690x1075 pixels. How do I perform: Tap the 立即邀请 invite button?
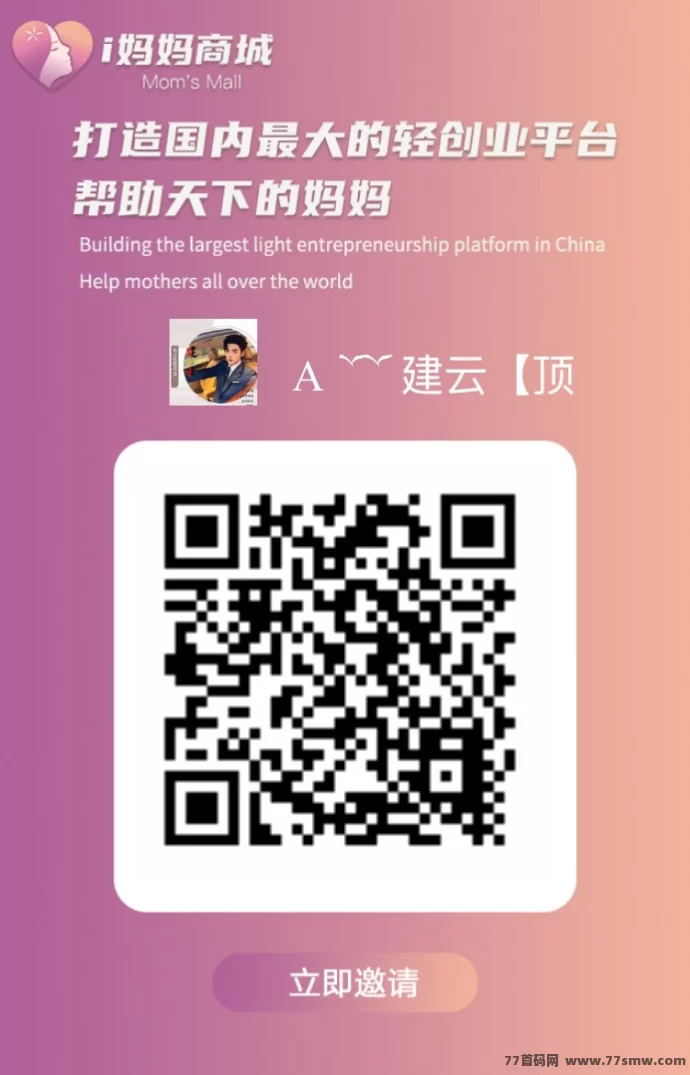pos(345,982)
